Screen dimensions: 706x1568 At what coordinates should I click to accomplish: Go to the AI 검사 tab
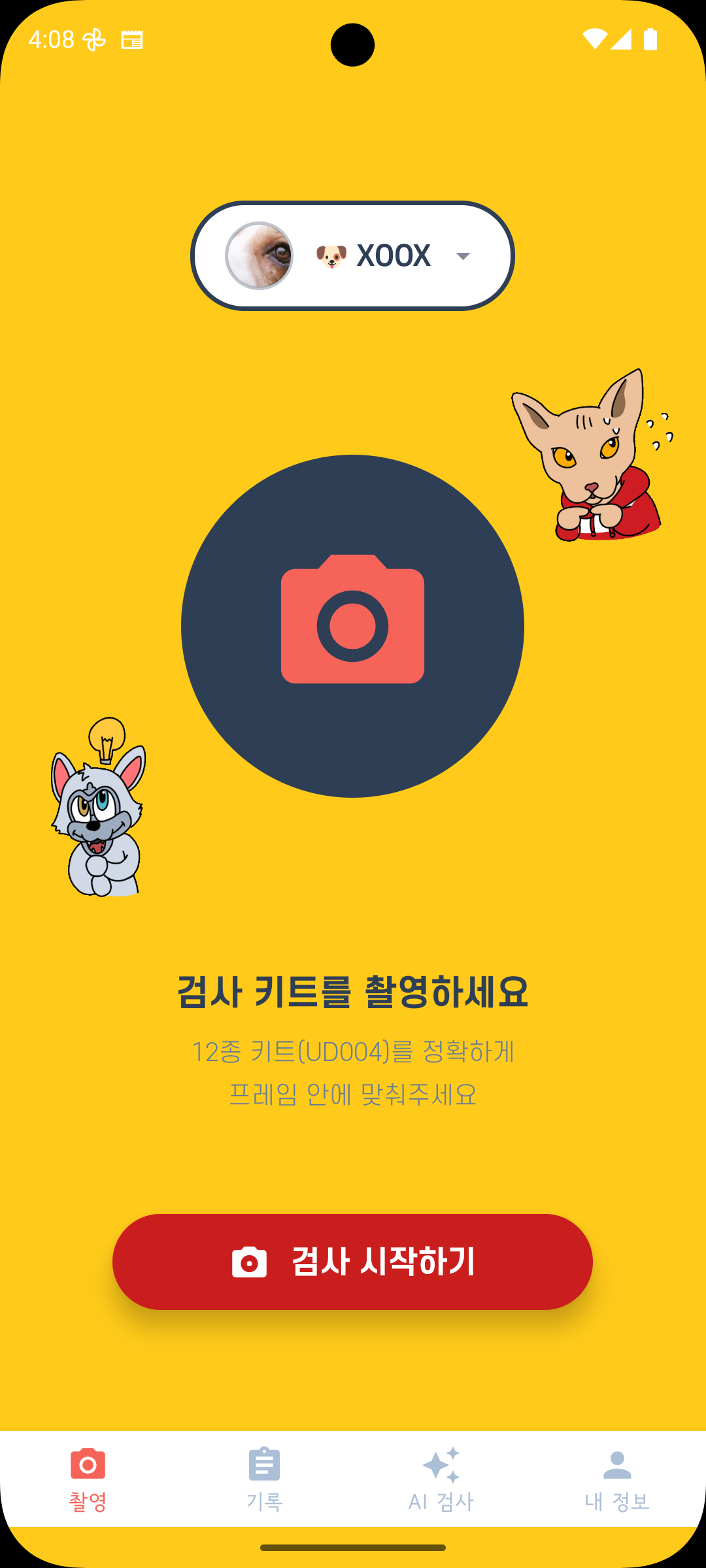[441, 1478]
